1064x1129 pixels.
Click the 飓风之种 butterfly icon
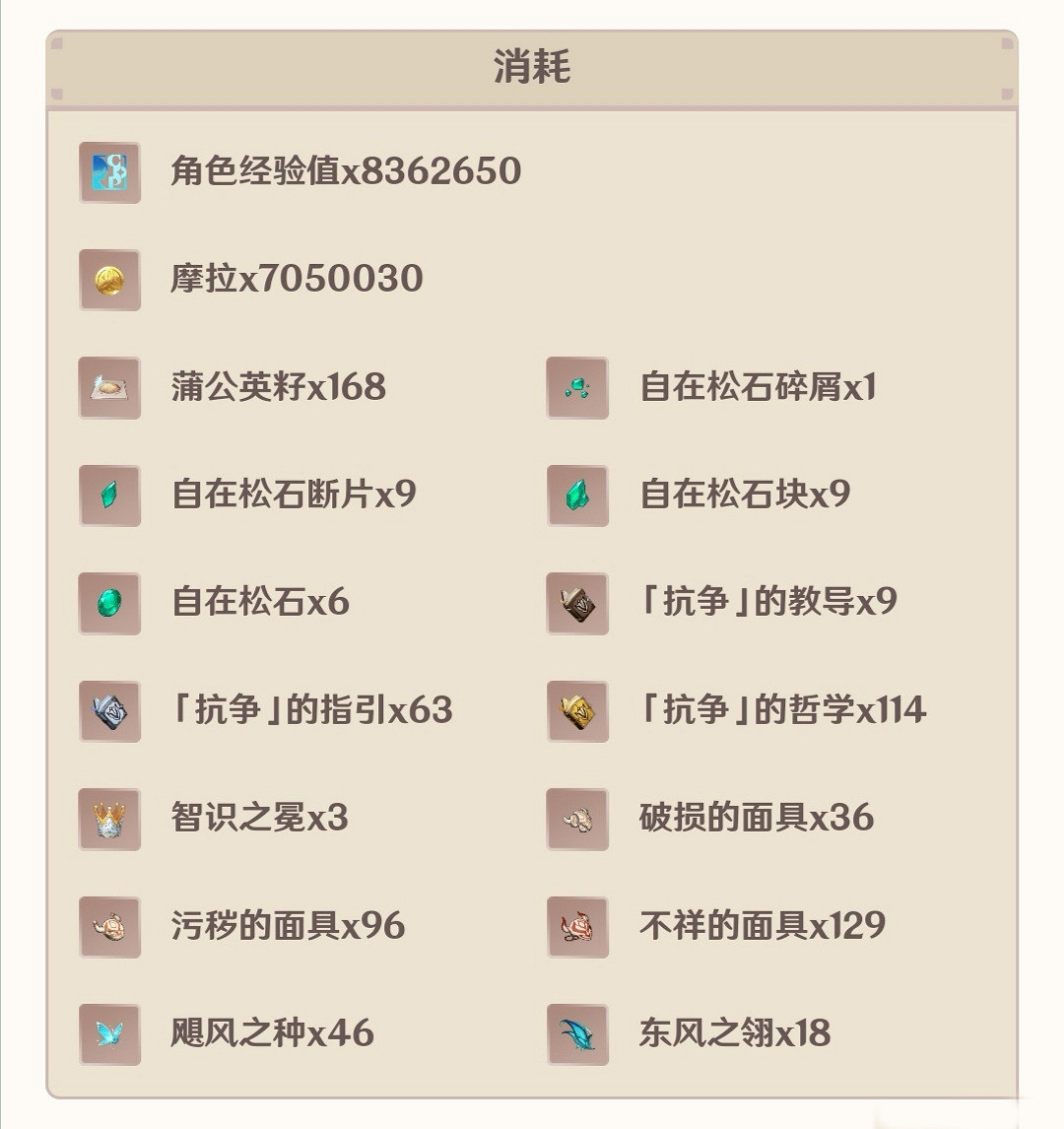click(109, 1035)
